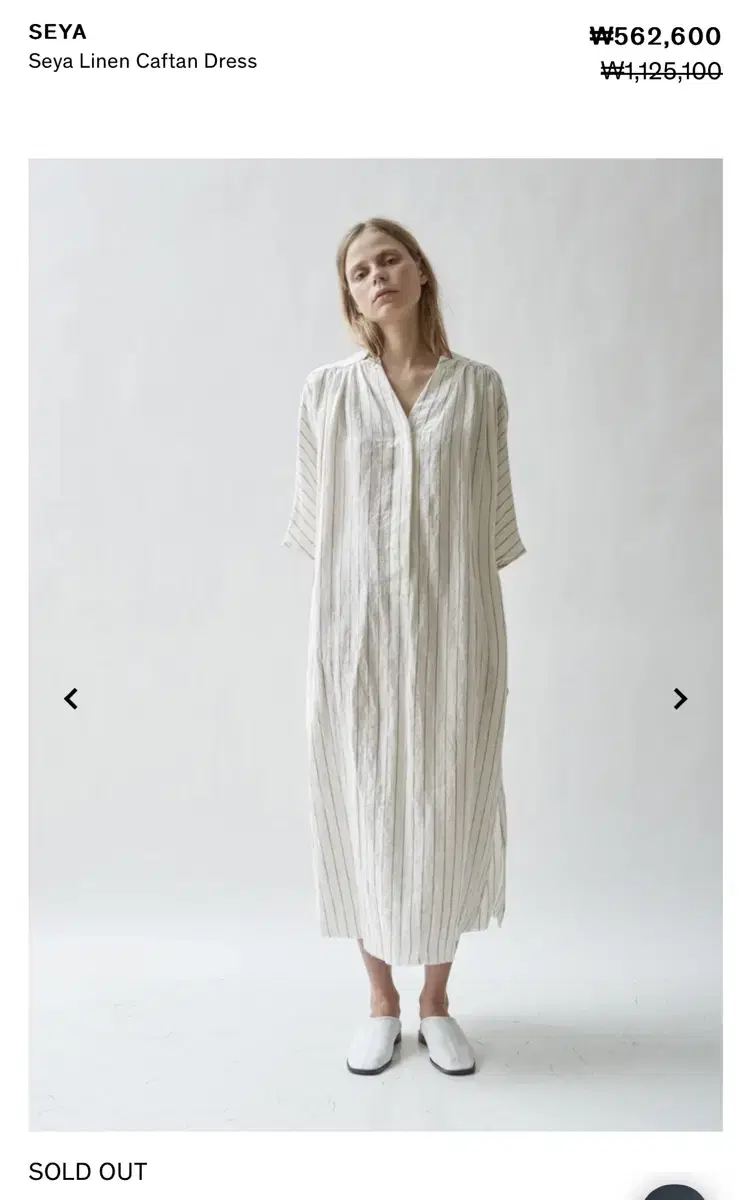The height and width of the screenshot is (1200, 752).
Task: Open the Seya Linen Caftan Dress product title
Action: click(142, 61)
